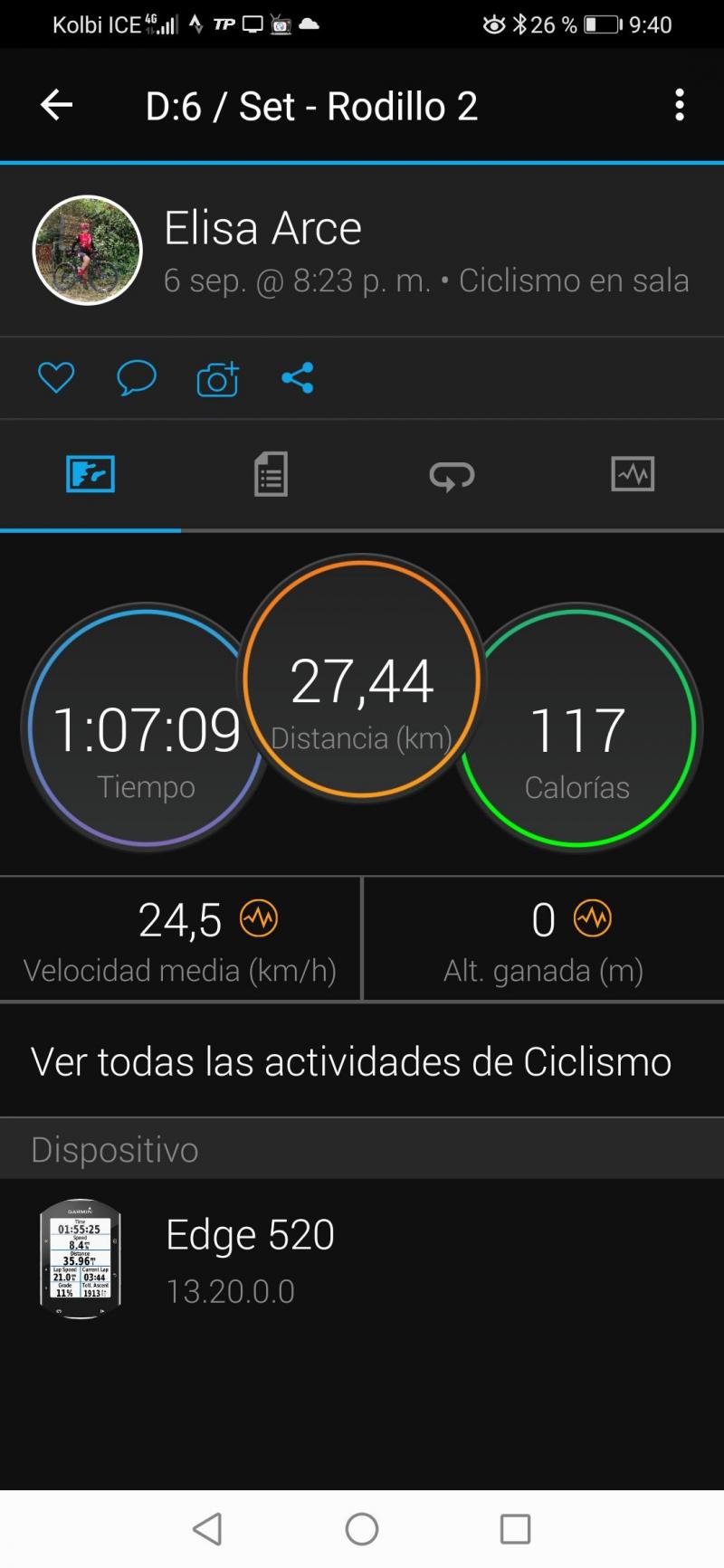The width and height of the screenshot is (724, 1568).
Task: Tap the insights icon next to Velocidad media
Action: click(x=259, y=919)
